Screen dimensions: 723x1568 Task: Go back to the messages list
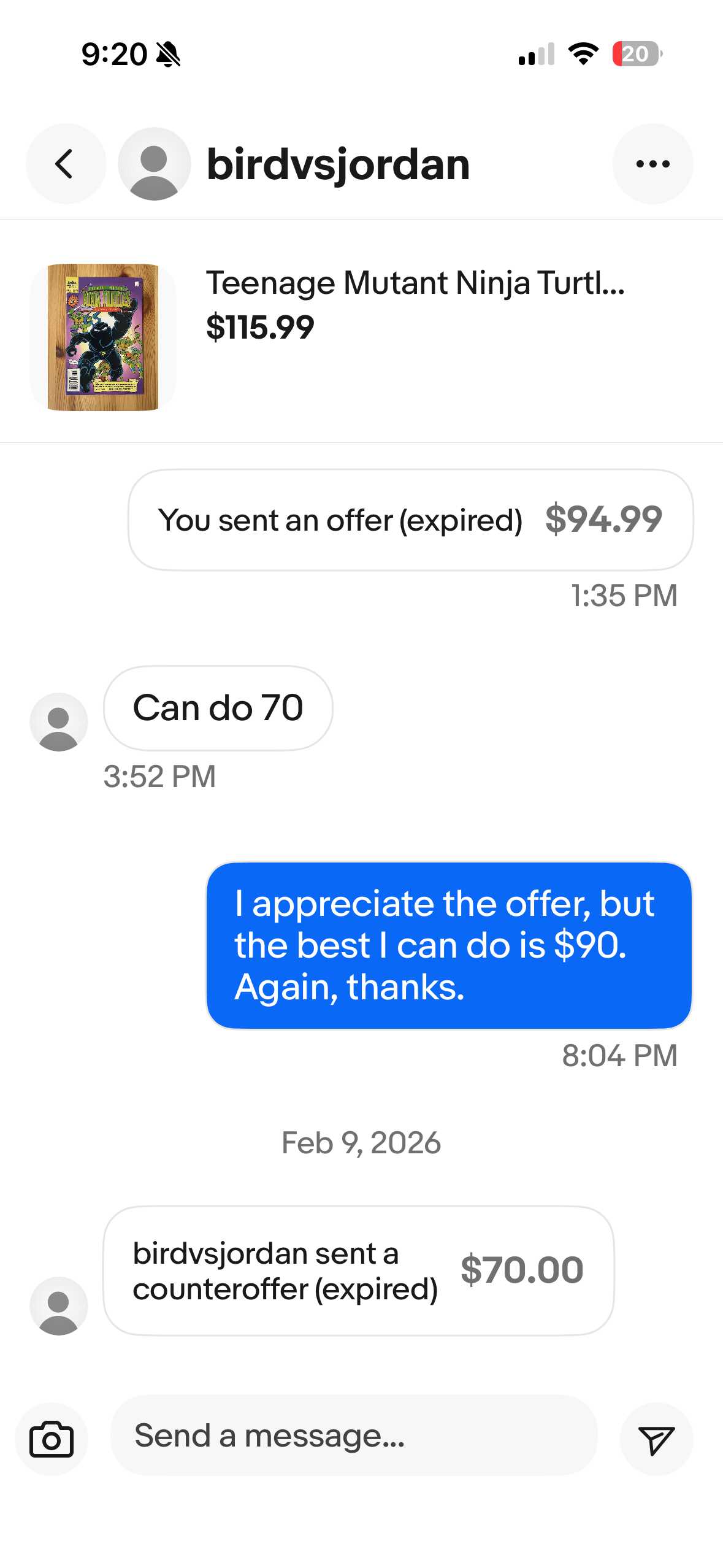tap(65, 164)
